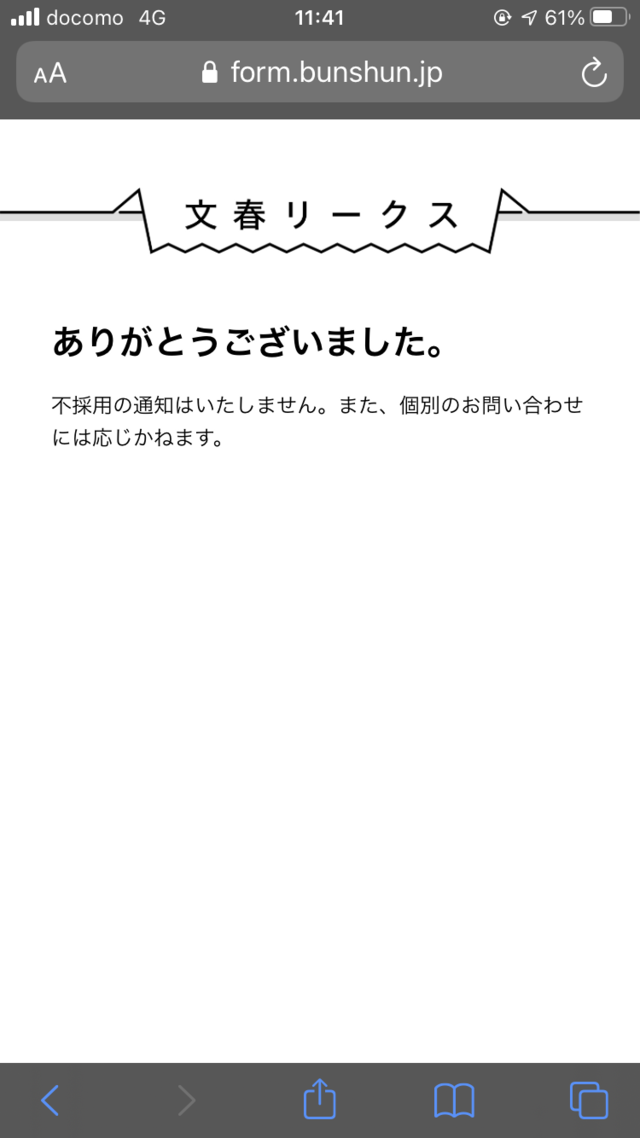Image resolution: width=640 pixels, height=1138 pixels.
Task: Tap the form.bunshun.jp address bar
Action: pos(322,72)
